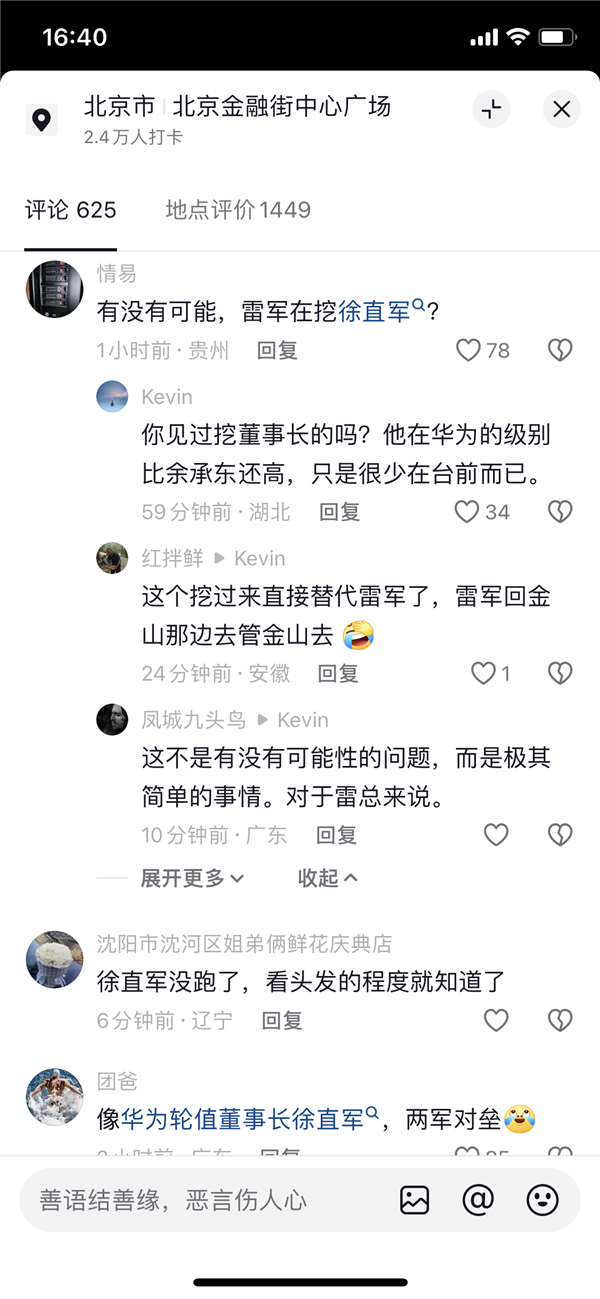Mention someone with the @ icon
Image resolution: width=600 pixels, height=1299 pixels.
478,1199
